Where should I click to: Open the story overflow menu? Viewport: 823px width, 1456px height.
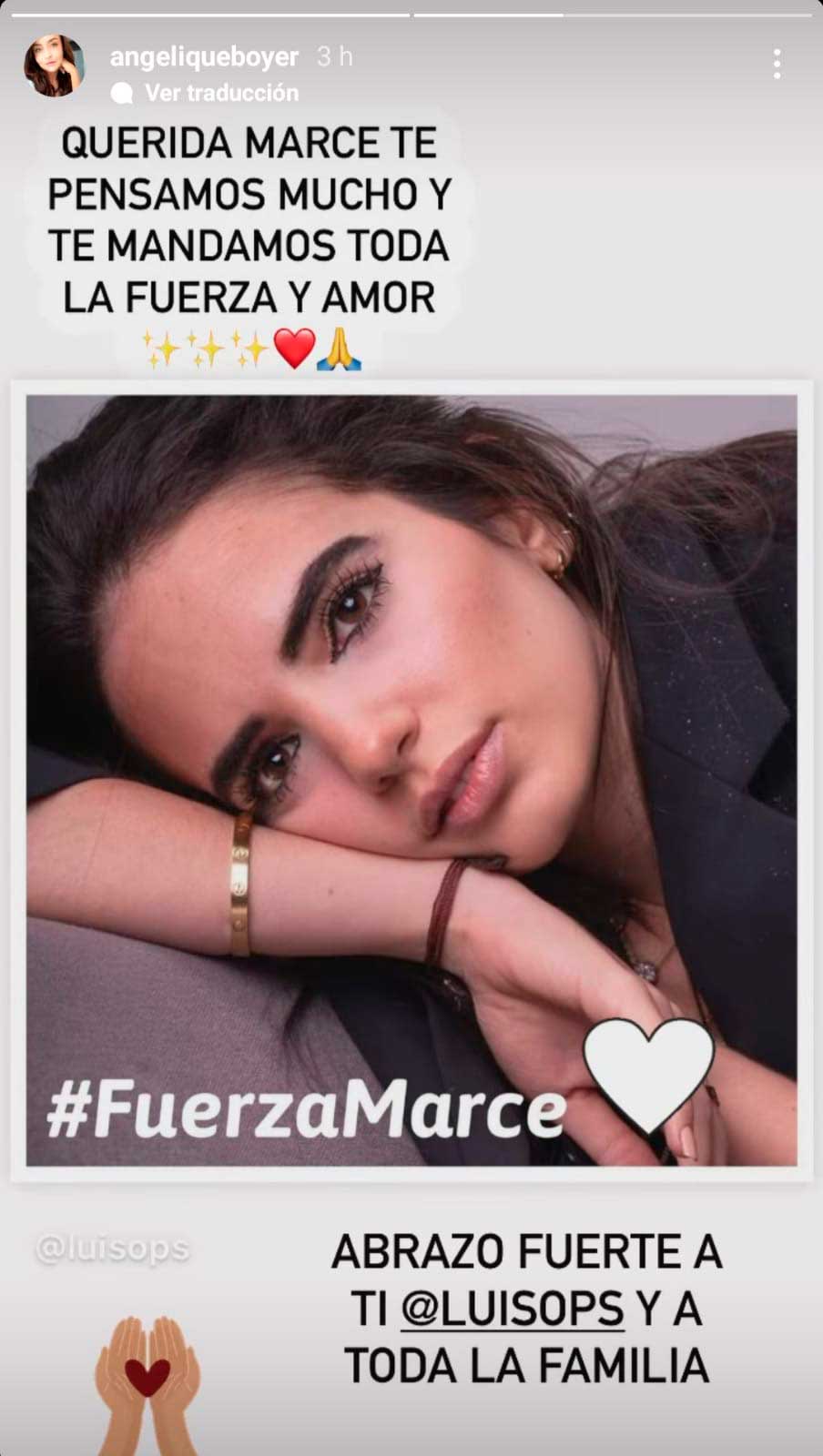[x=777, y=64]
